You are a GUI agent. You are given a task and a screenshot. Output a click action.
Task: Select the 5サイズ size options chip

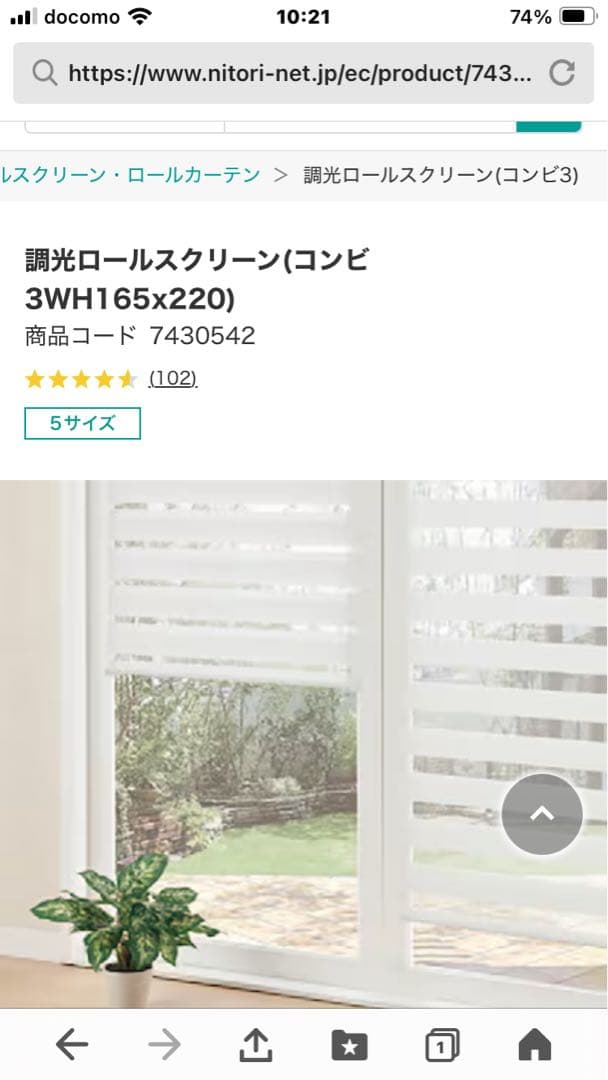click(83, 423)
